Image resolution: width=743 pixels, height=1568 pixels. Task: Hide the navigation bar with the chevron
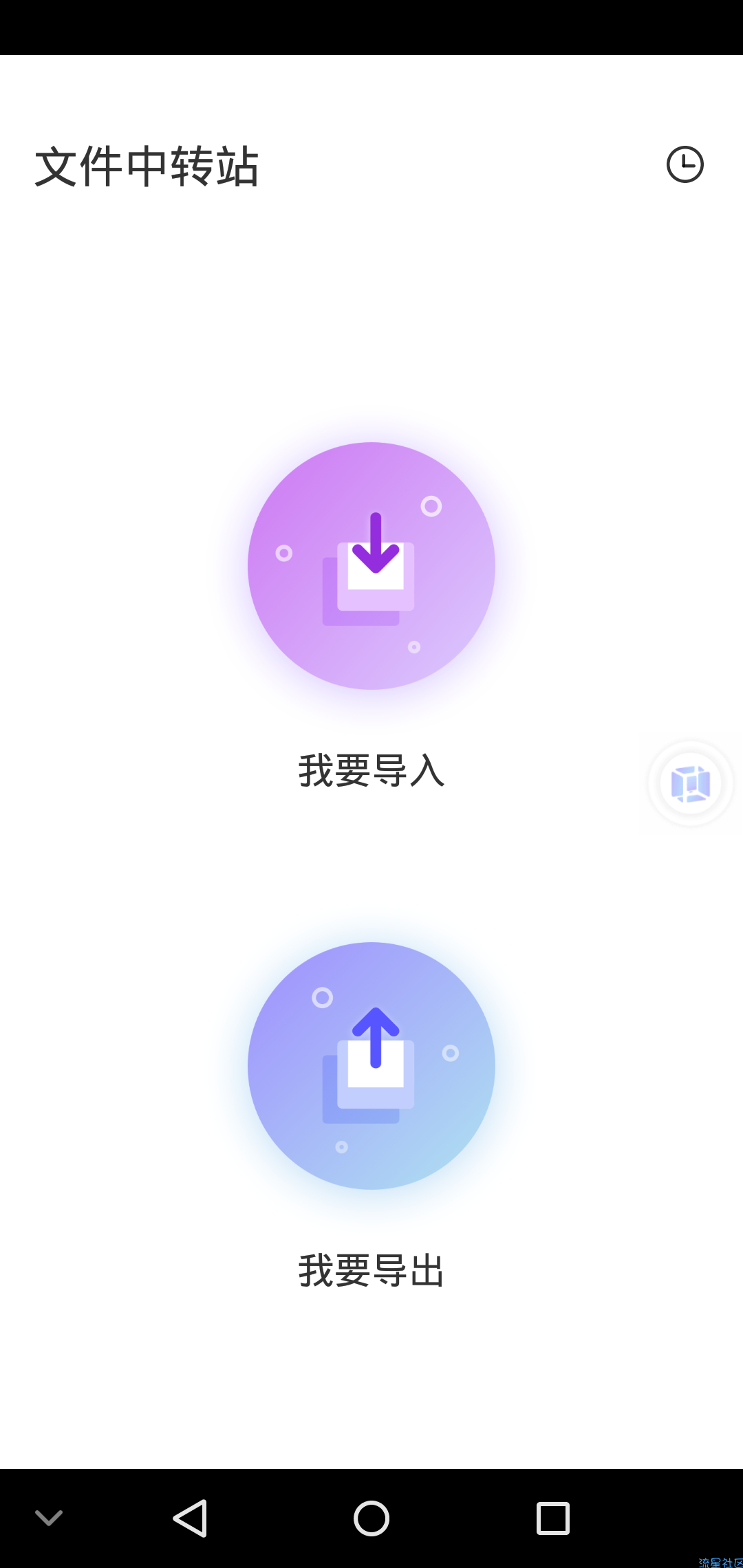pyautogui.click(x=49, y=1518)
